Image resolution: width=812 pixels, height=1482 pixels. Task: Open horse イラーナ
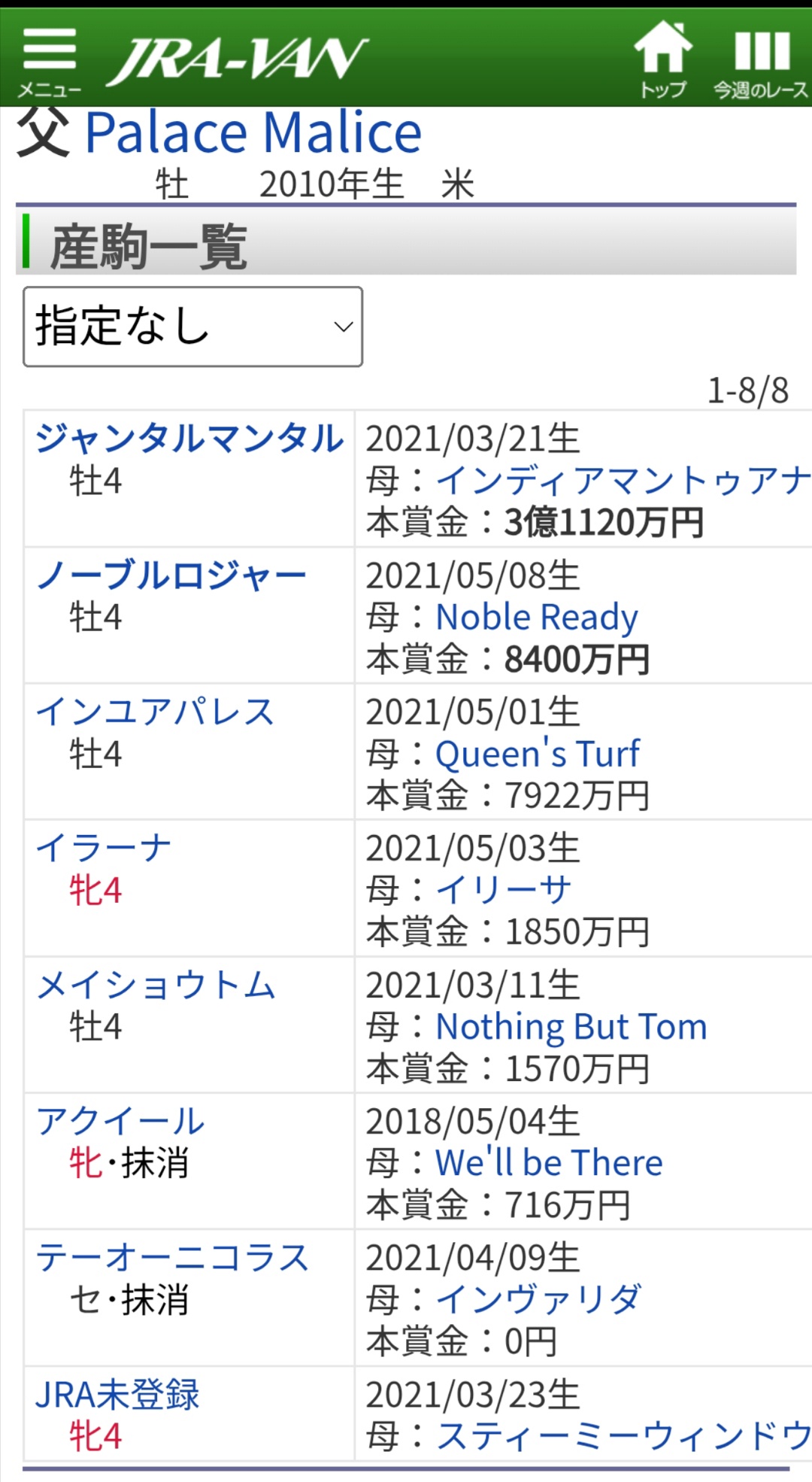[x=104, y=849]
